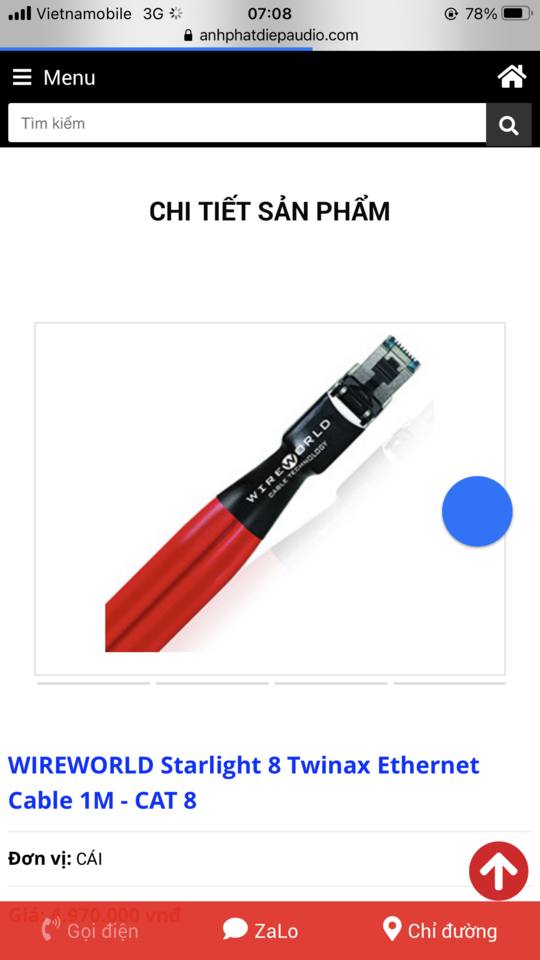Viewport: 540px width, 960px height.
Task: Jump back to top with the arrow button
Action: (498, 871)
